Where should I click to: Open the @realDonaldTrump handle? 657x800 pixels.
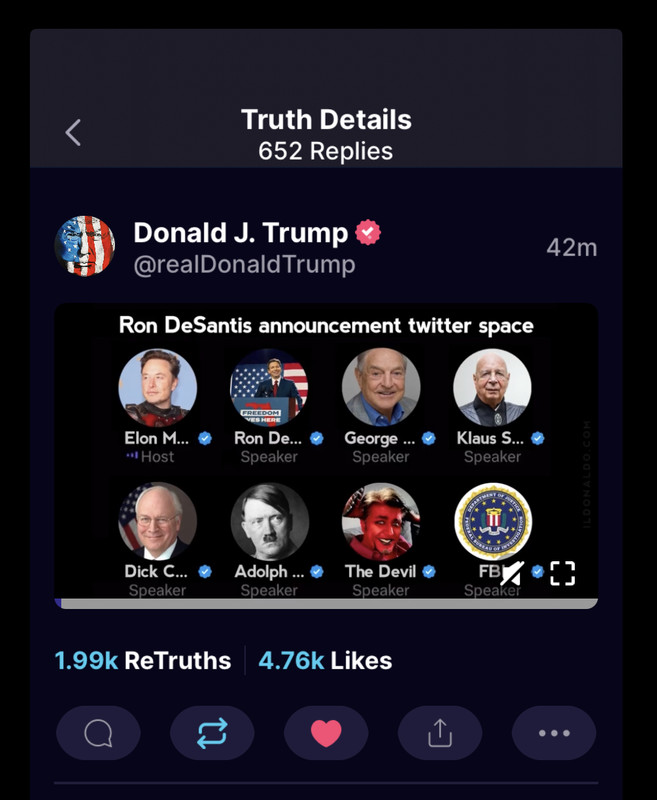coord(244,265)
